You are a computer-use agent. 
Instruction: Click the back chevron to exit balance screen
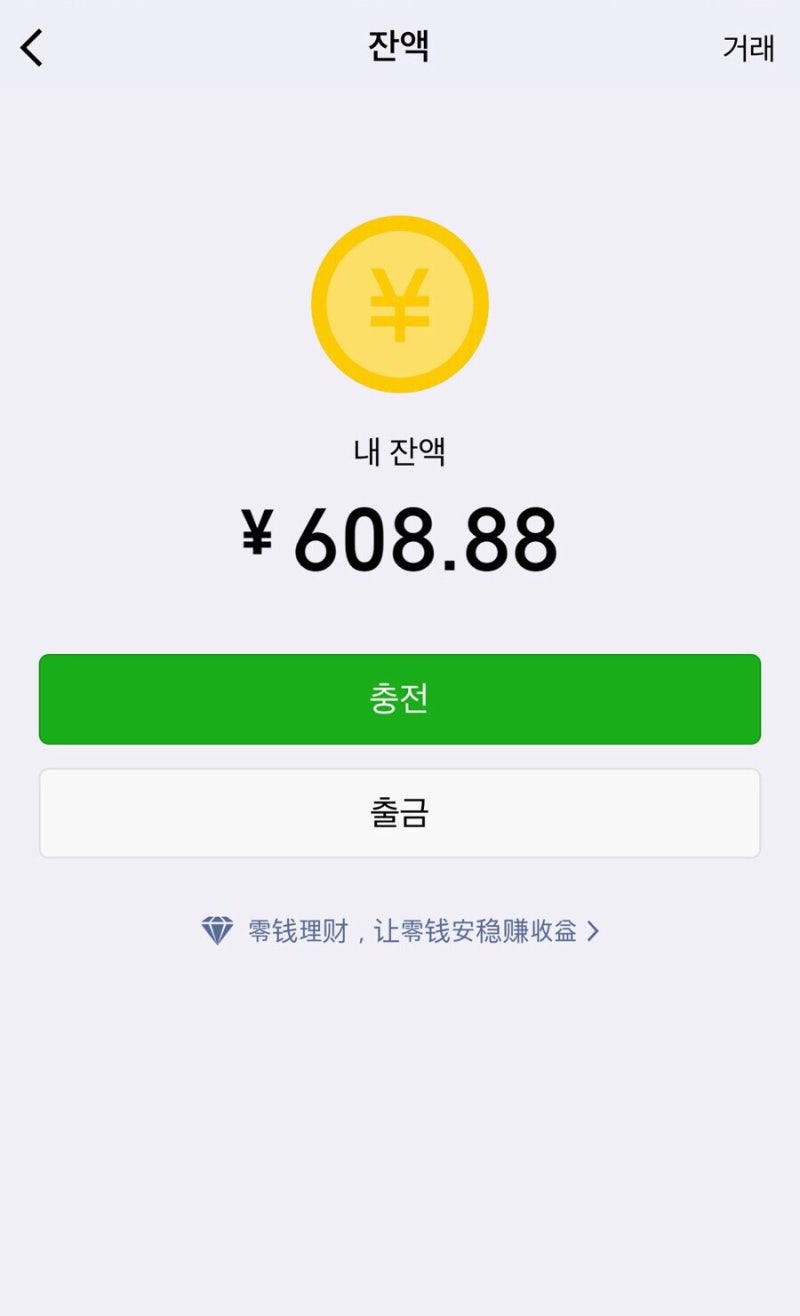[x=32, y=47]
